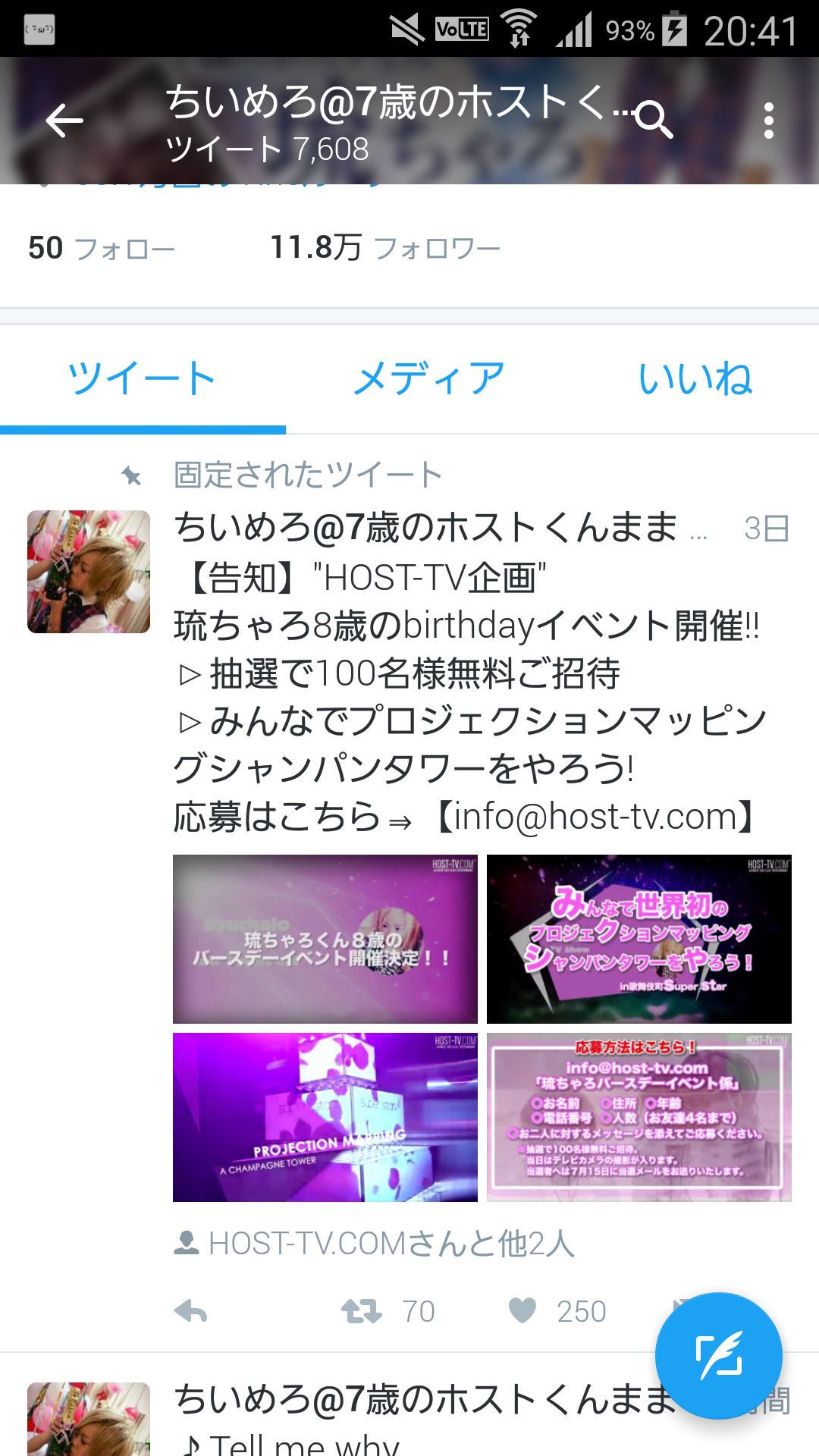Screen dimensions: 819x1456
Task: Compose a new tweet
Action: [718, 1355]
